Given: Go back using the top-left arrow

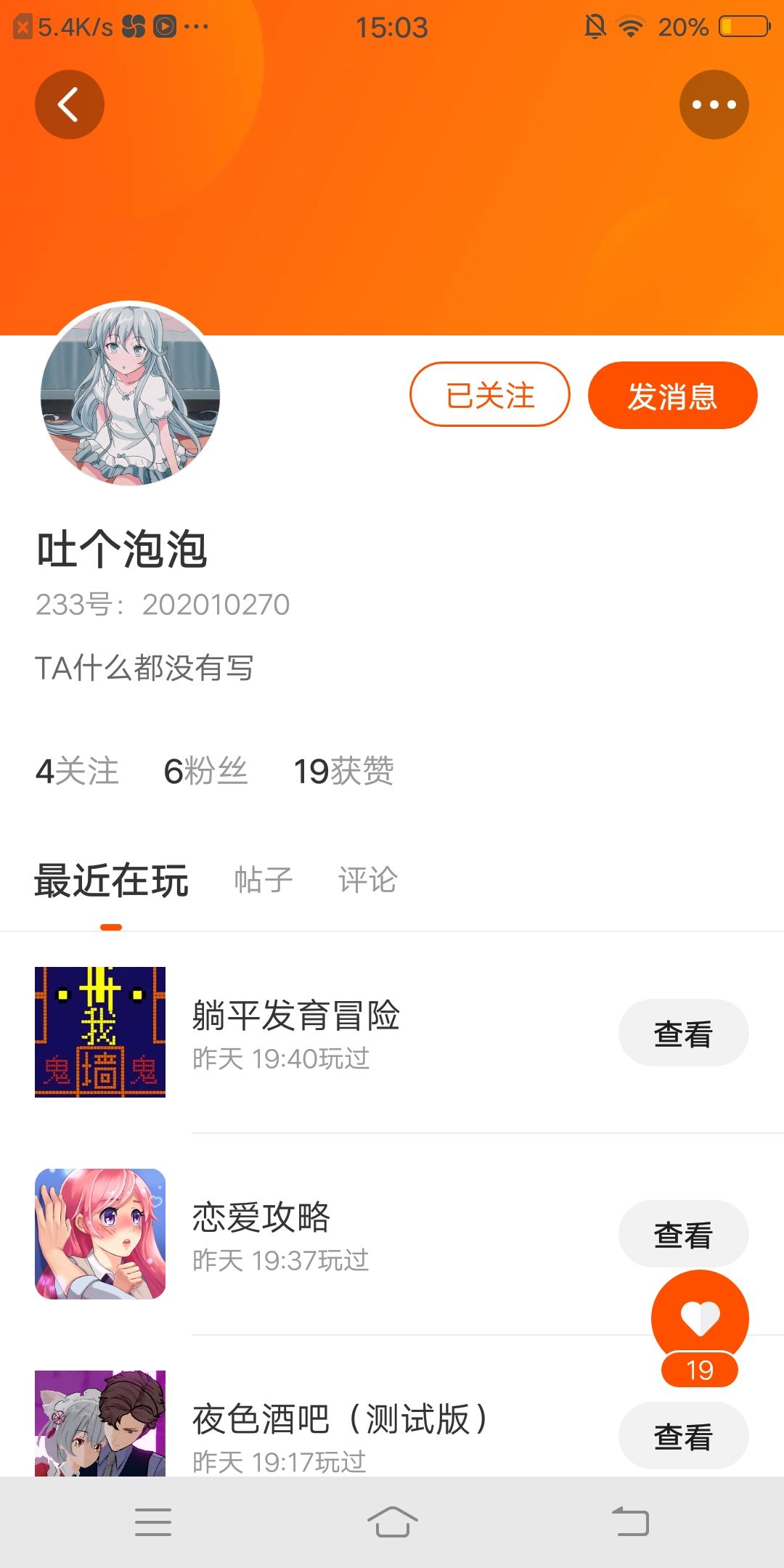Looking at the screenshot, I should 69,105.
